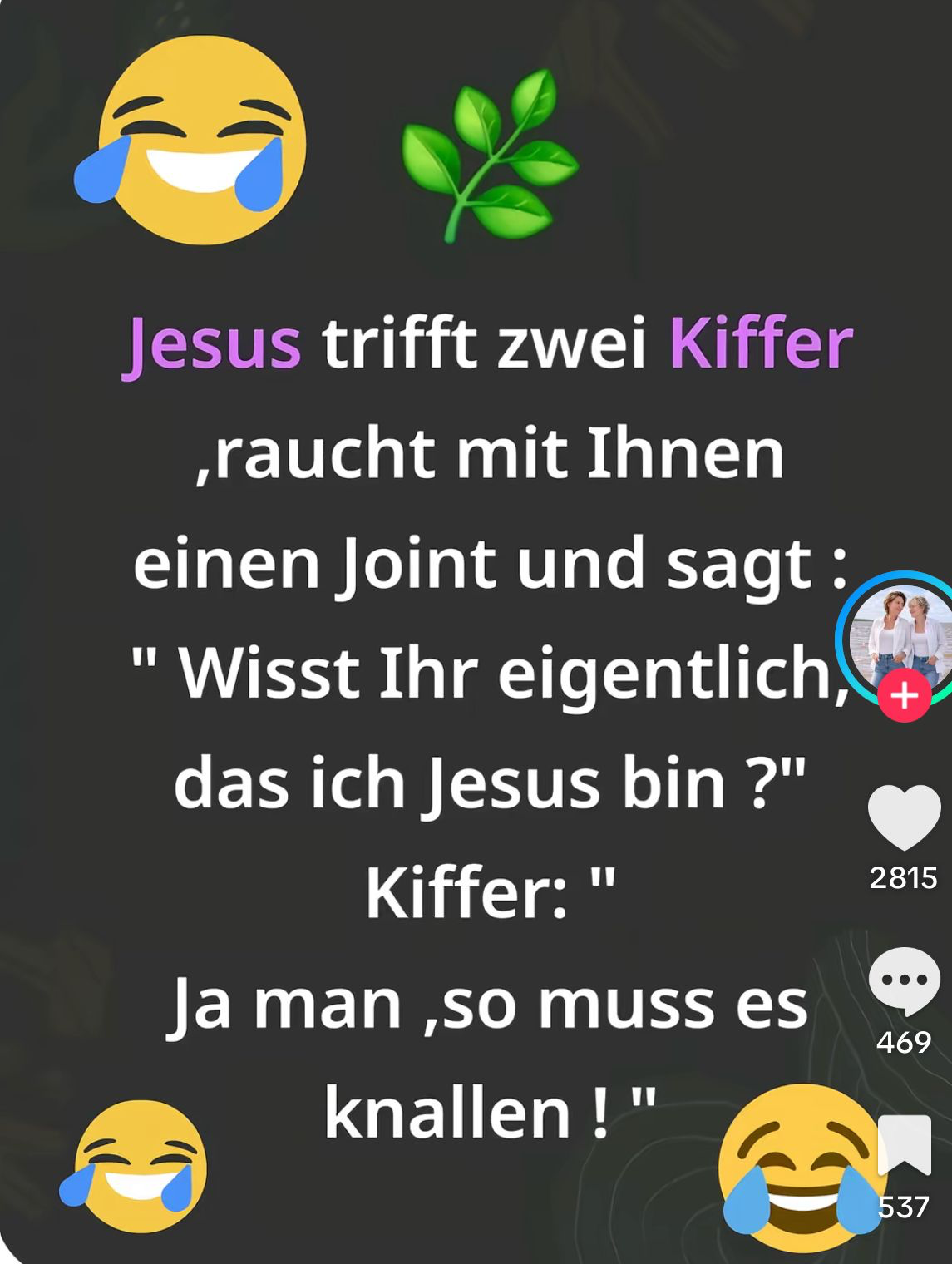Open the comments with 469 replies
Viewport: 952px width, 1264px height.
[904, 980]
